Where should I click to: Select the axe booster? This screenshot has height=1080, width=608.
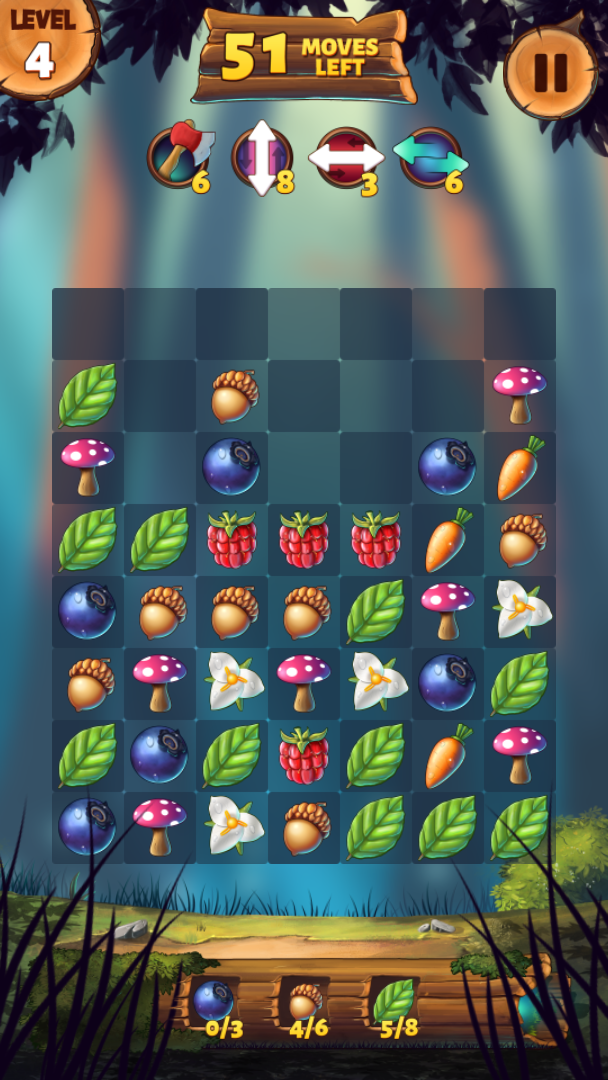pyautogui.click(x=178, y=157)
